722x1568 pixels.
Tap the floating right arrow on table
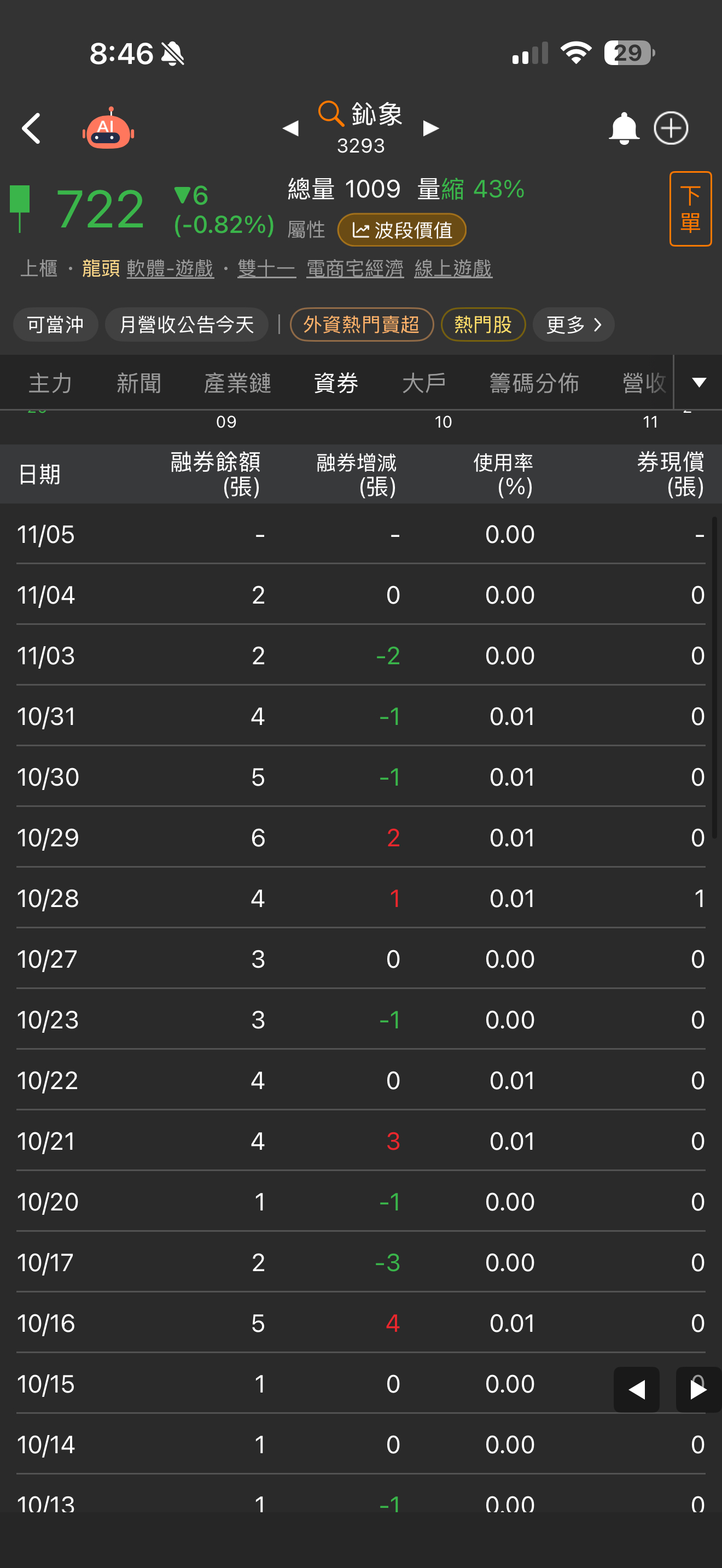click(697, 1389)
